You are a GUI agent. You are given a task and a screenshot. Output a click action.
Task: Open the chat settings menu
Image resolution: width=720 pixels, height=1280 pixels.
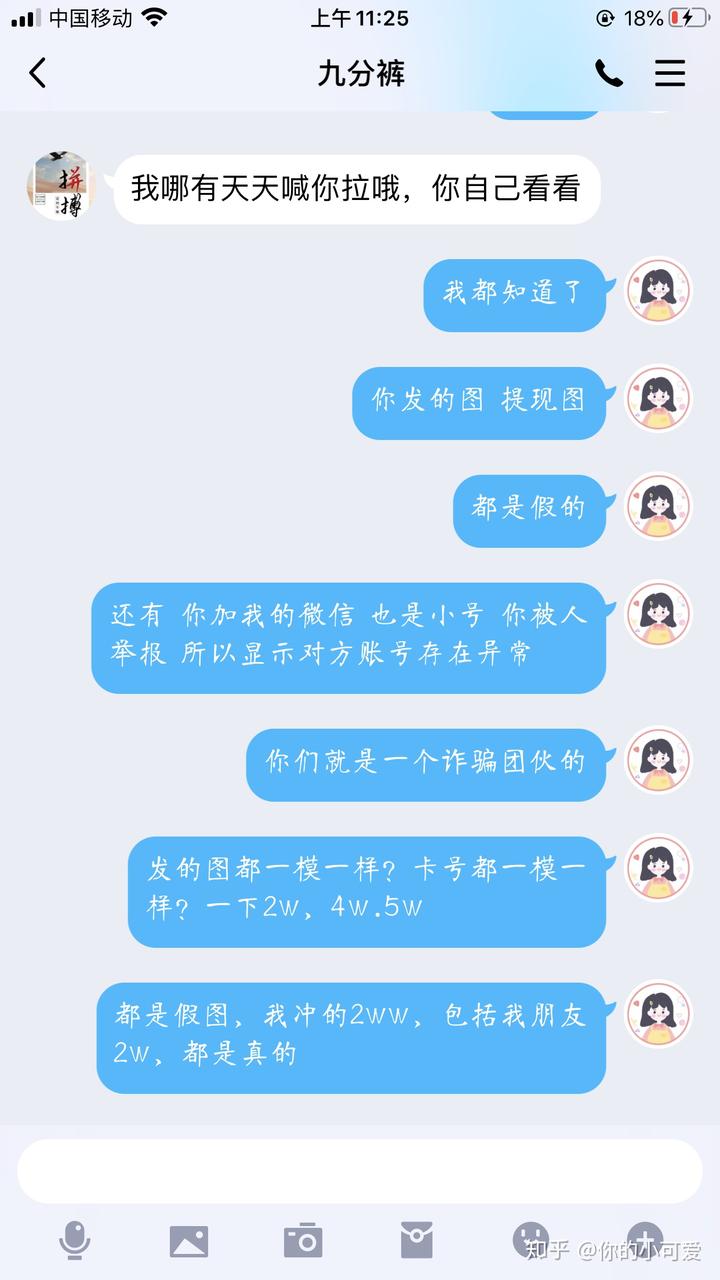[670, 73]
